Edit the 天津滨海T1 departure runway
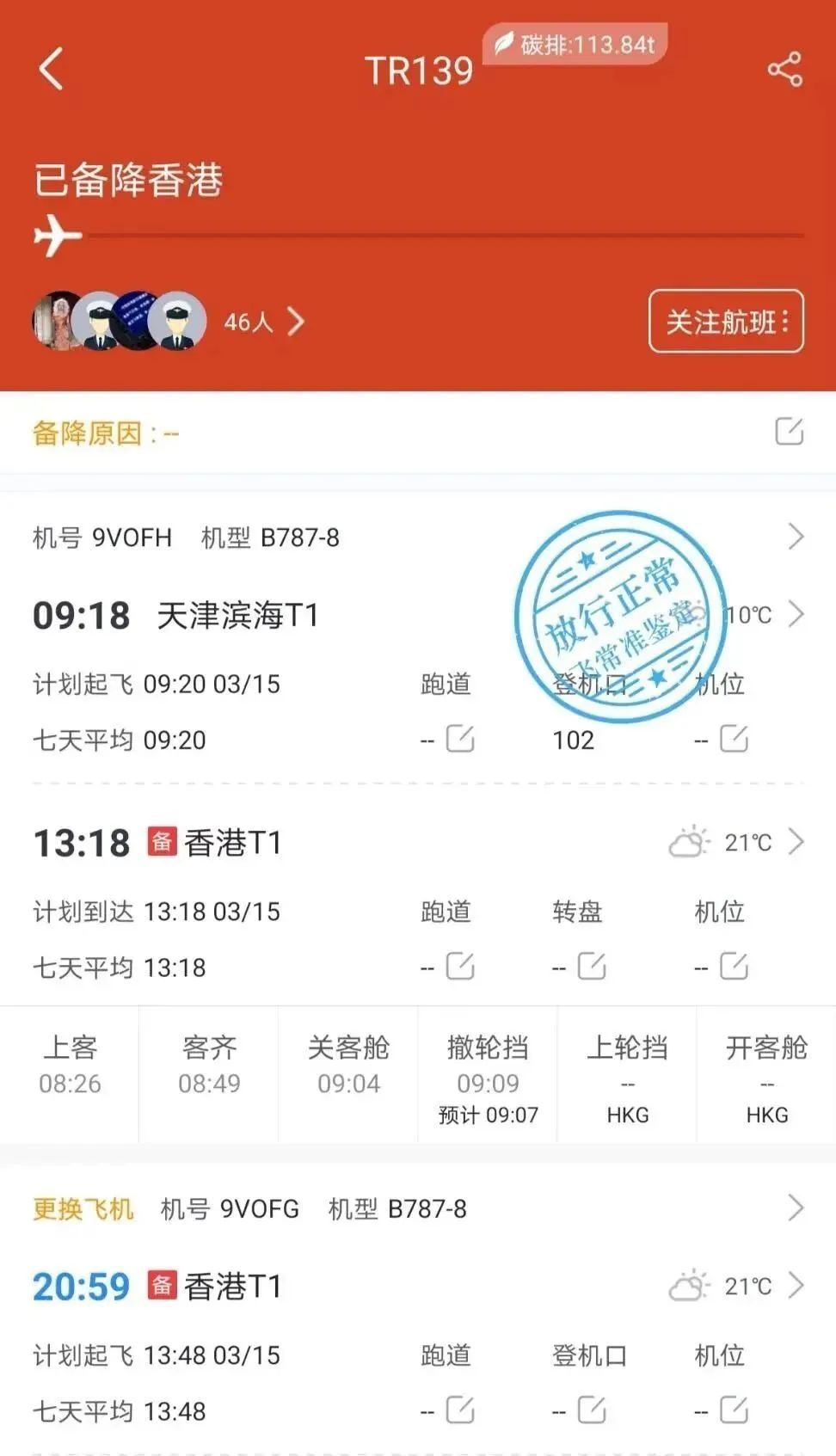Image resolution: width=836 pixels, height=1456 pixels. coord(459,739)
